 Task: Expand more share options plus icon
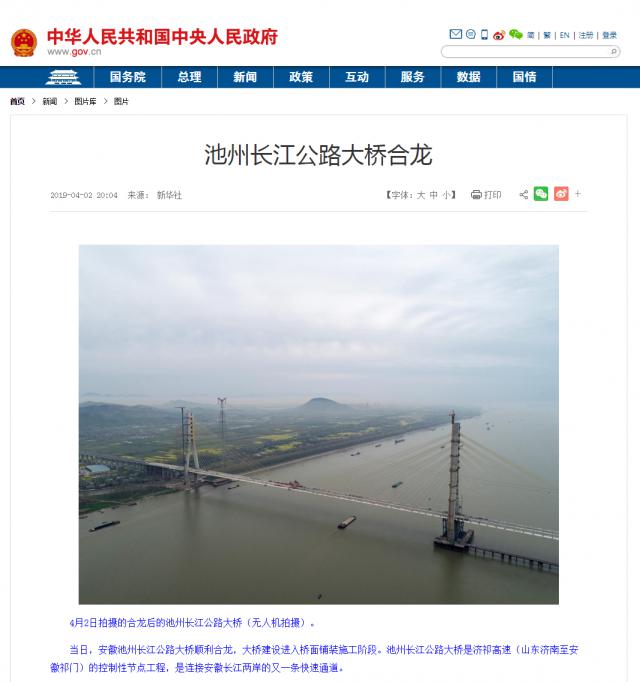coord(577,194)
